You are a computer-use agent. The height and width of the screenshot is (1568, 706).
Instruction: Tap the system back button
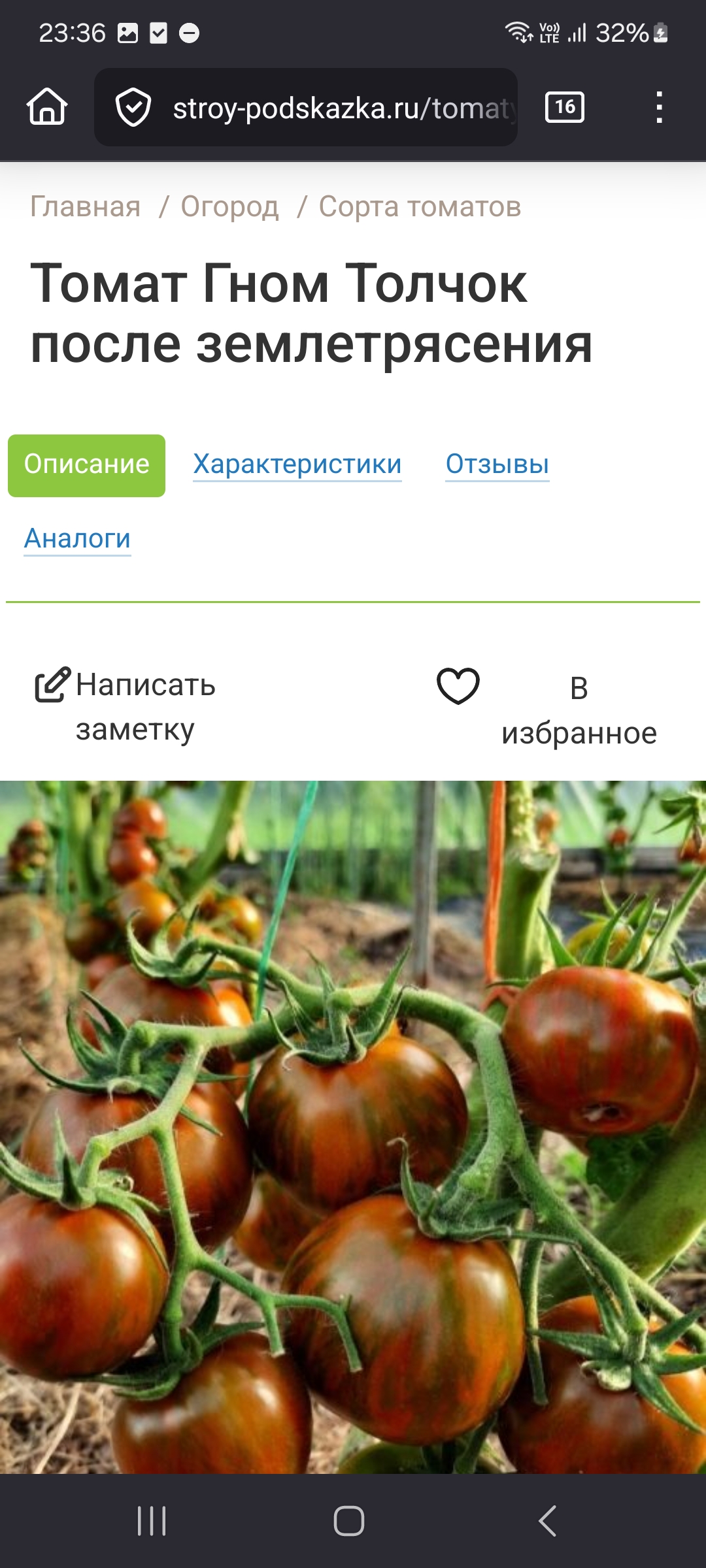(548, 1521)
